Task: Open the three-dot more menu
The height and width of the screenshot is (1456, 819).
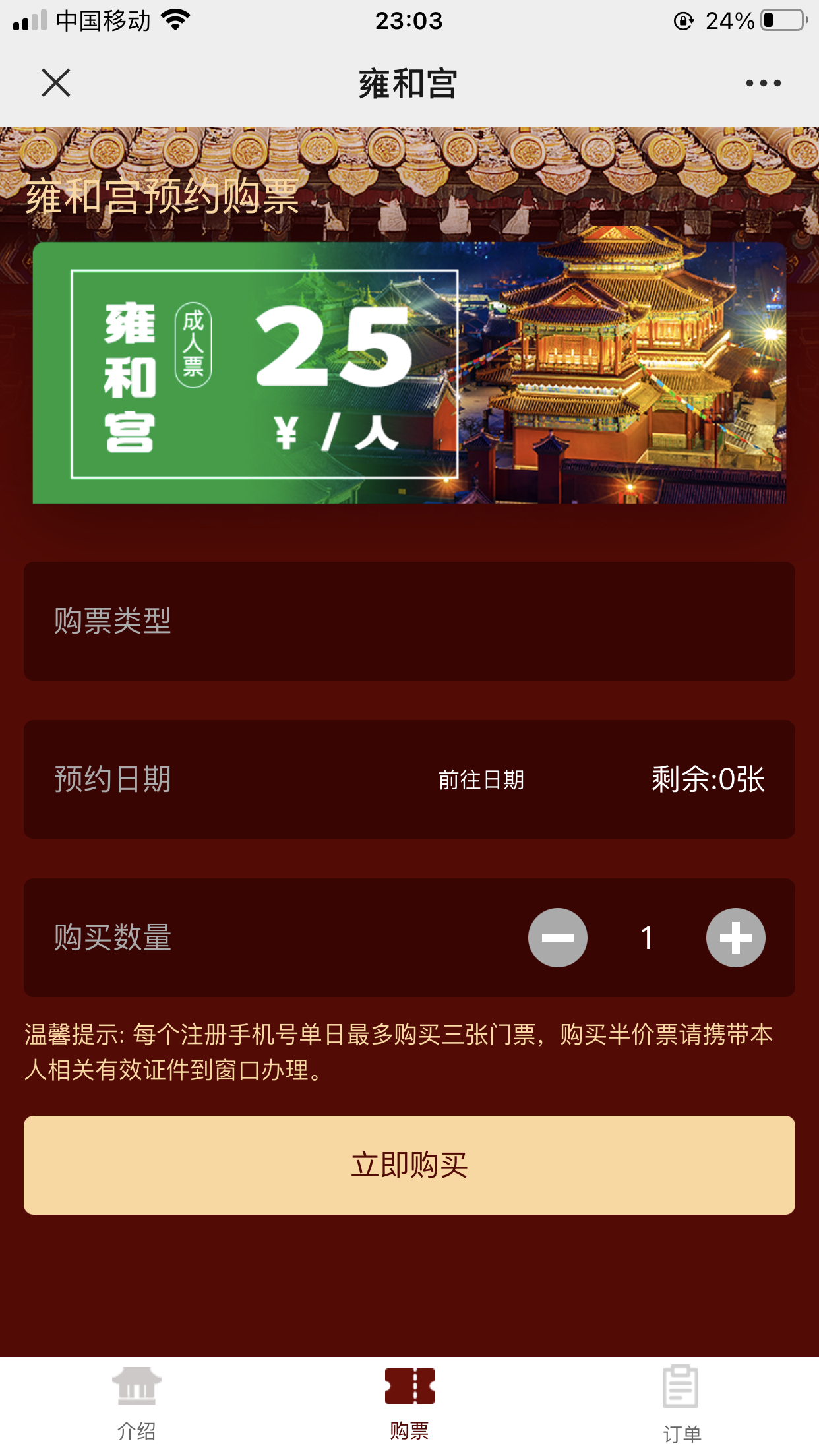Action: pos(763,83)
